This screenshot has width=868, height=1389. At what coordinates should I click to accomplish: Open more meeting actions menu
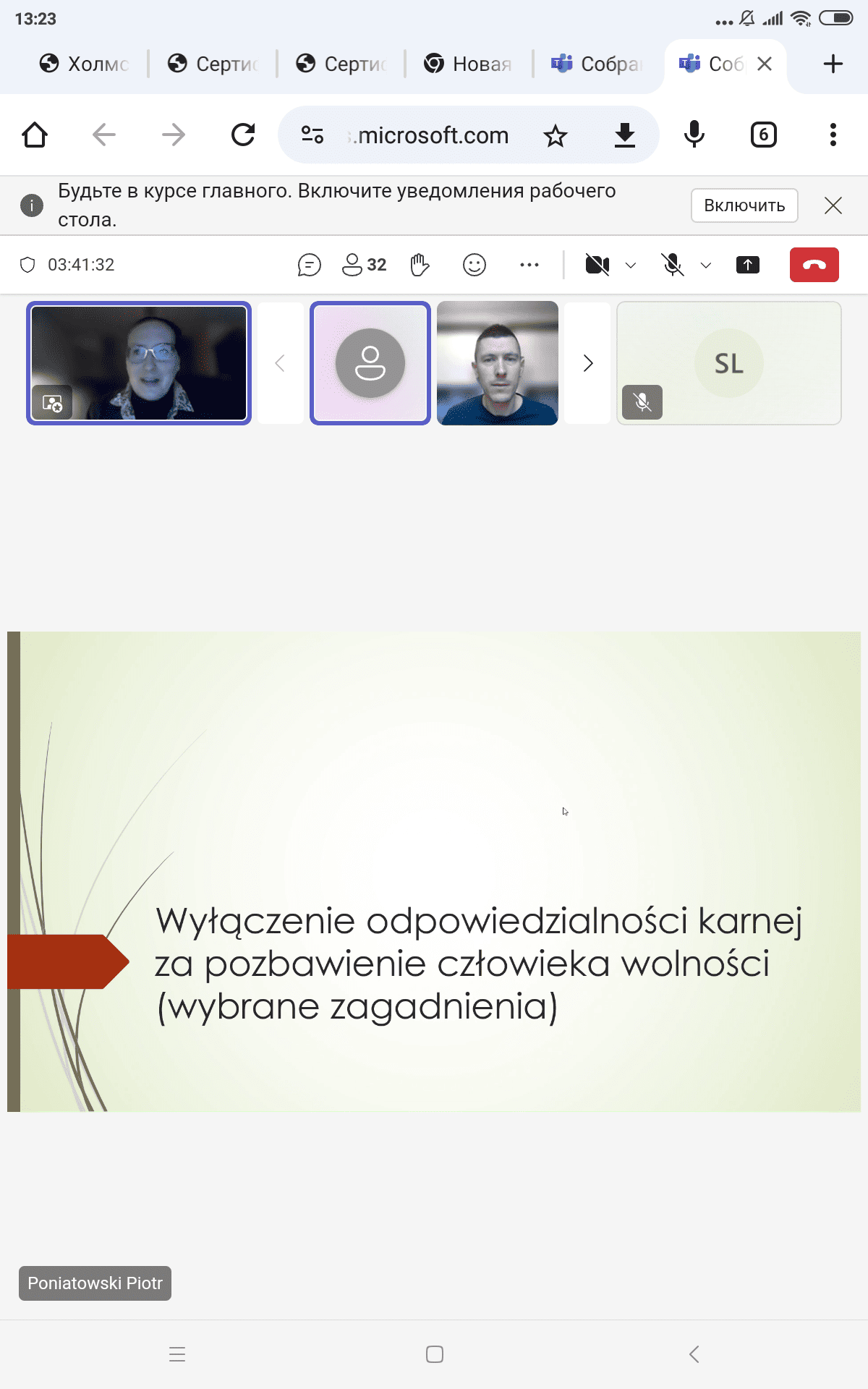click(x=529, y=265)
